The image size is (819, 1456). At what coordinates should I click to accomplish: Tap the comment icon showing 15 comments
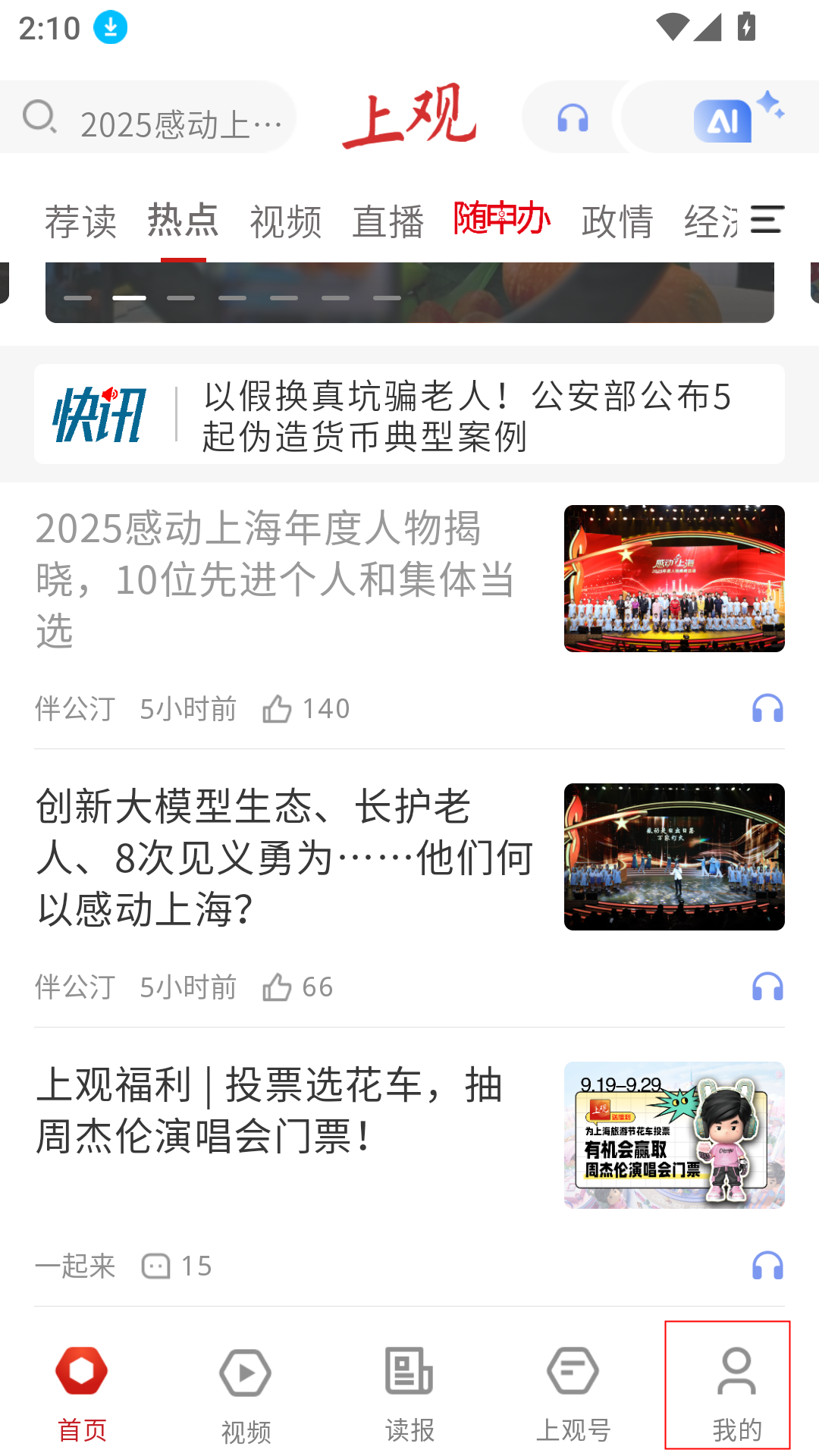point(155,1265)
